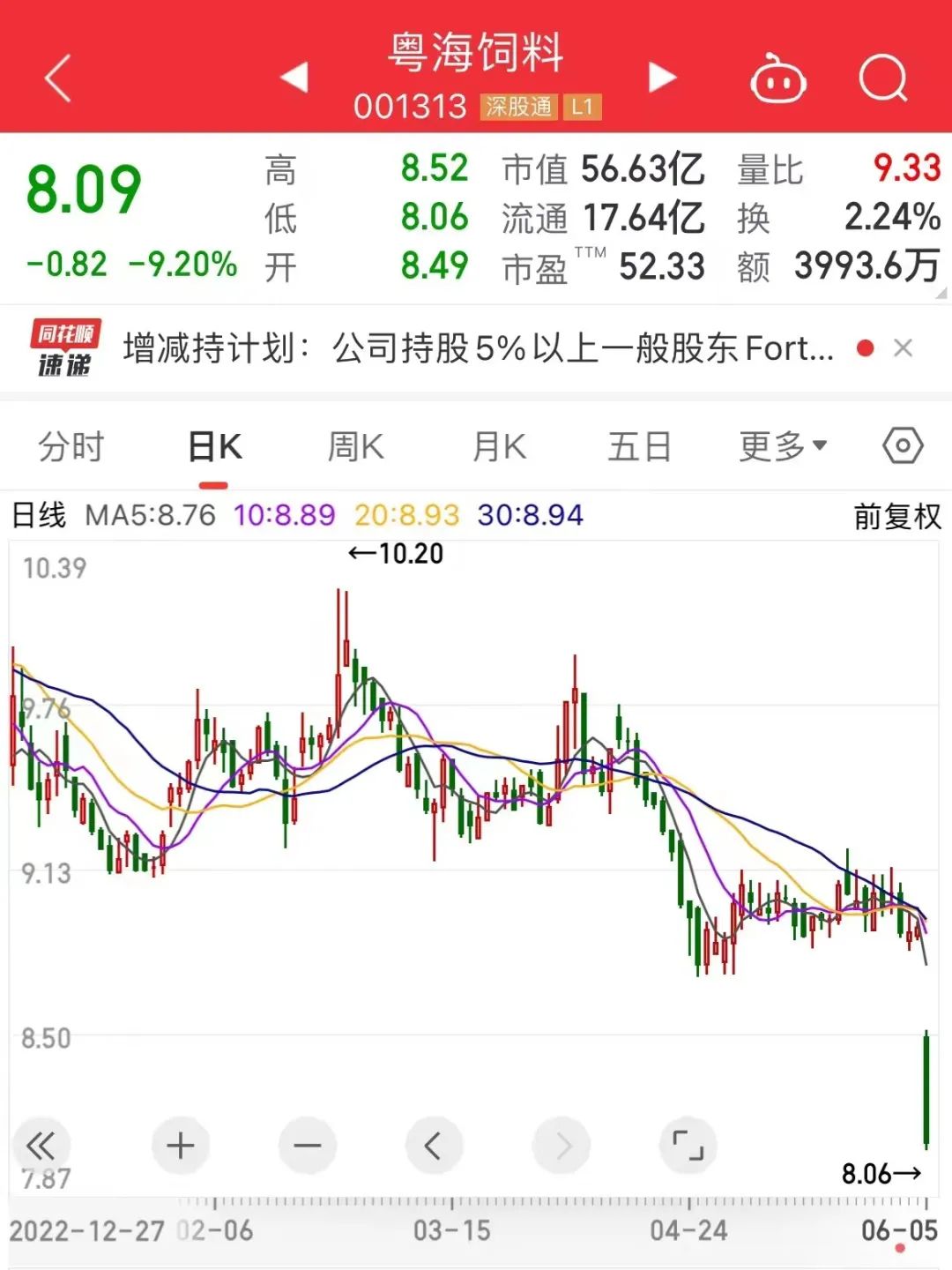The image size is (952, 1270).
Task: Switch to the 周K chart tab
Action: (355, 447)
